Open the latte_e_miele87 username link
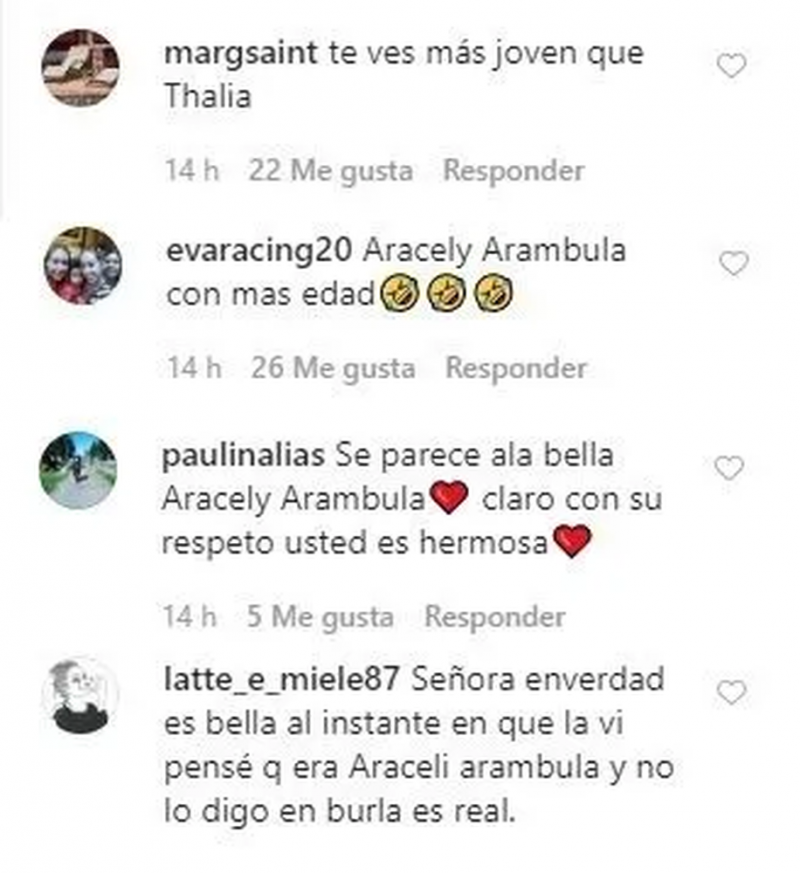 pyautogui.click(x=281, y=677)
